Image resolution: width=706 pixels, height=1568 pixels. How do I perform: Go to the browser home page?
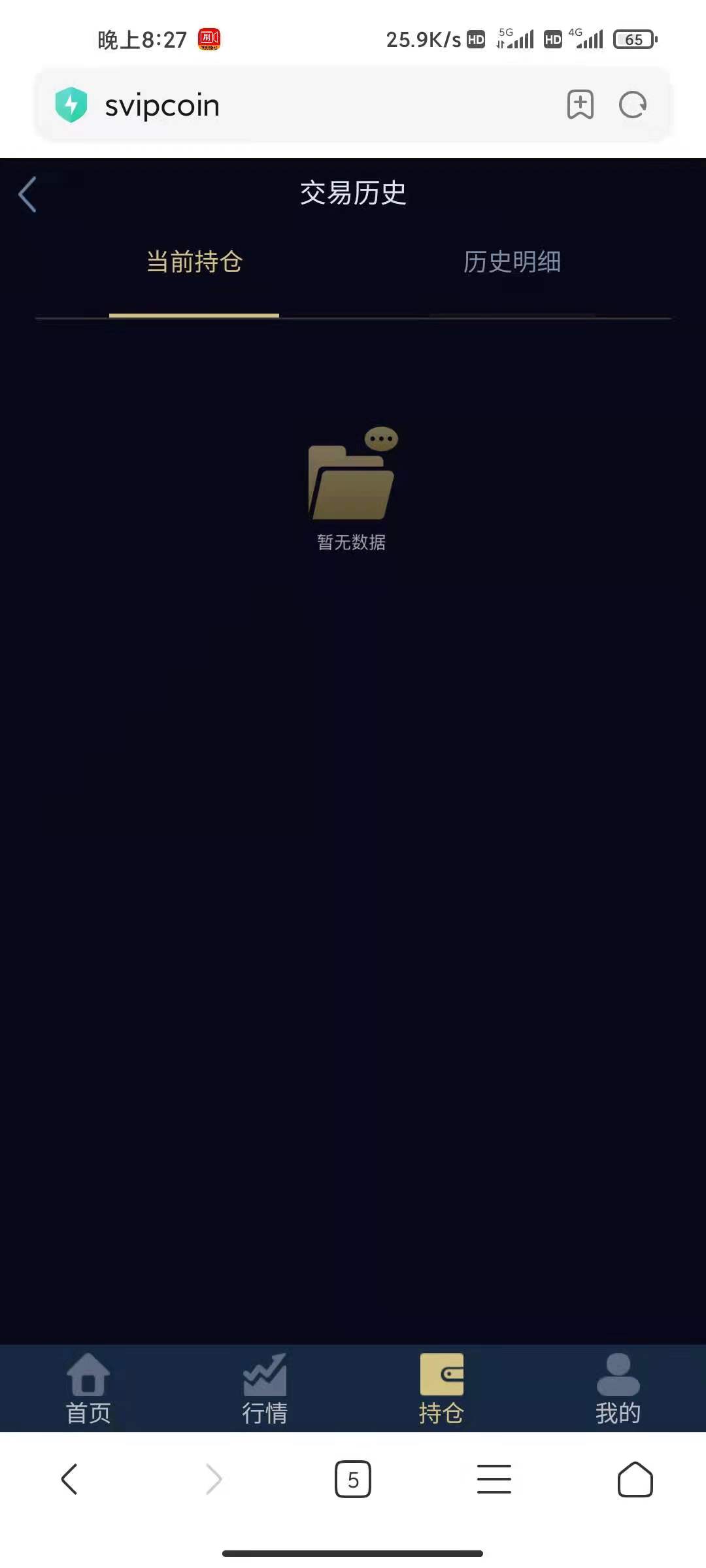(x=635, y=1479)
